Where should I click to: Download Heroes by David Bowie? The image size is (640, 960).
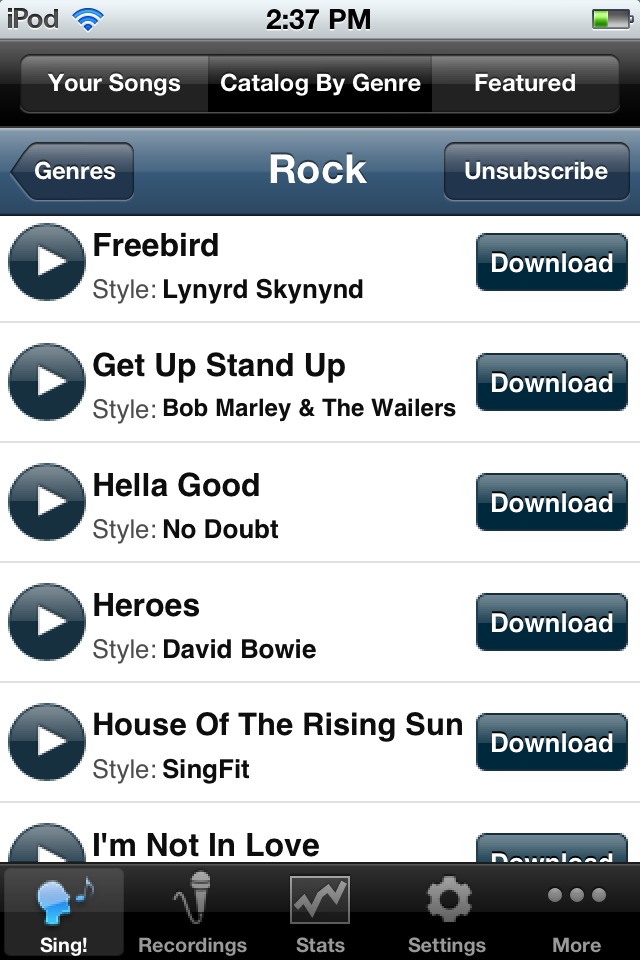[x=551, y=623]
